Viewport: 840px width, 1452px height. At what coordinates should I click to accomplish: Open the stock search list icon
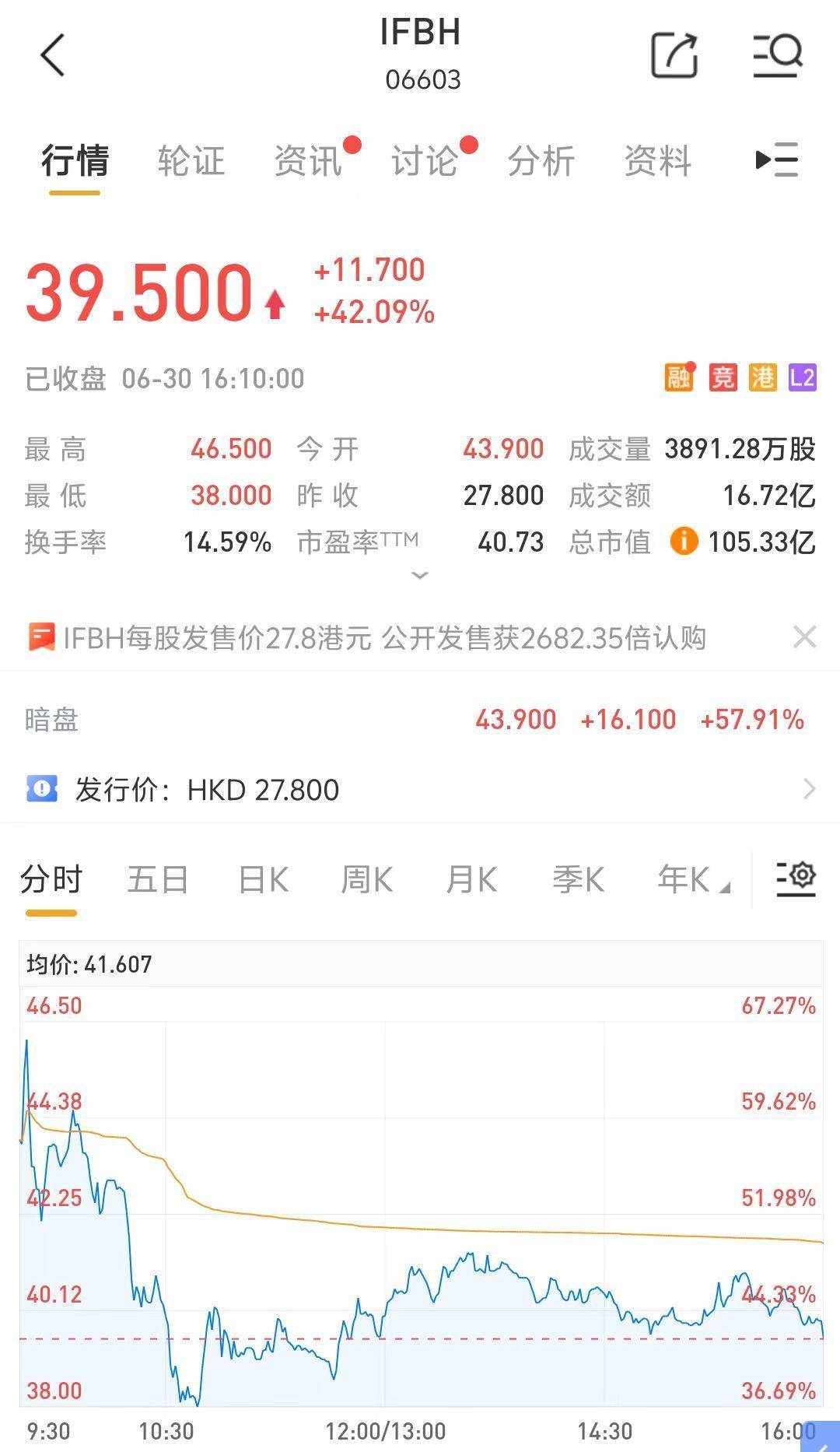coord(777,54)
